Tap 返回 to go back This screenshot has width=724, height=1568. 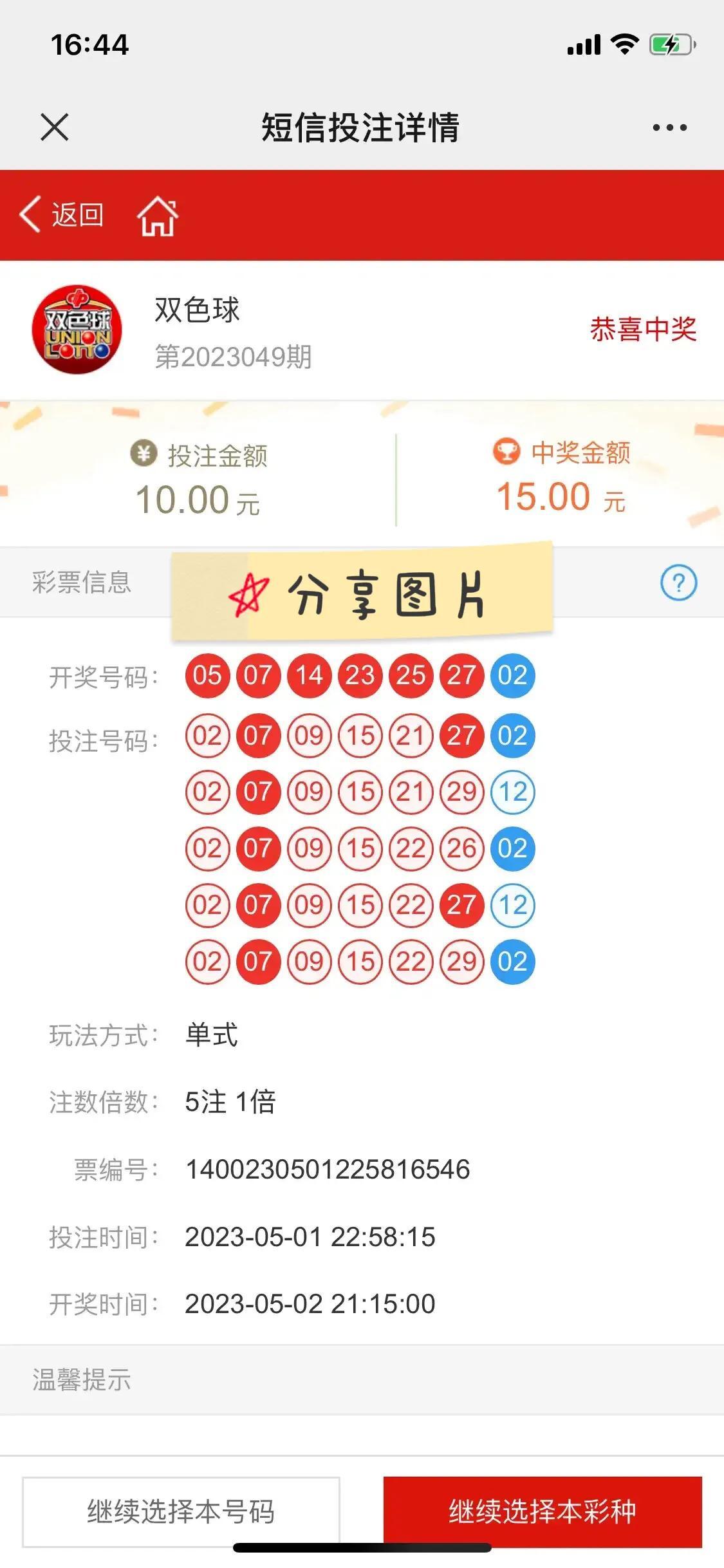coord(62,214)
